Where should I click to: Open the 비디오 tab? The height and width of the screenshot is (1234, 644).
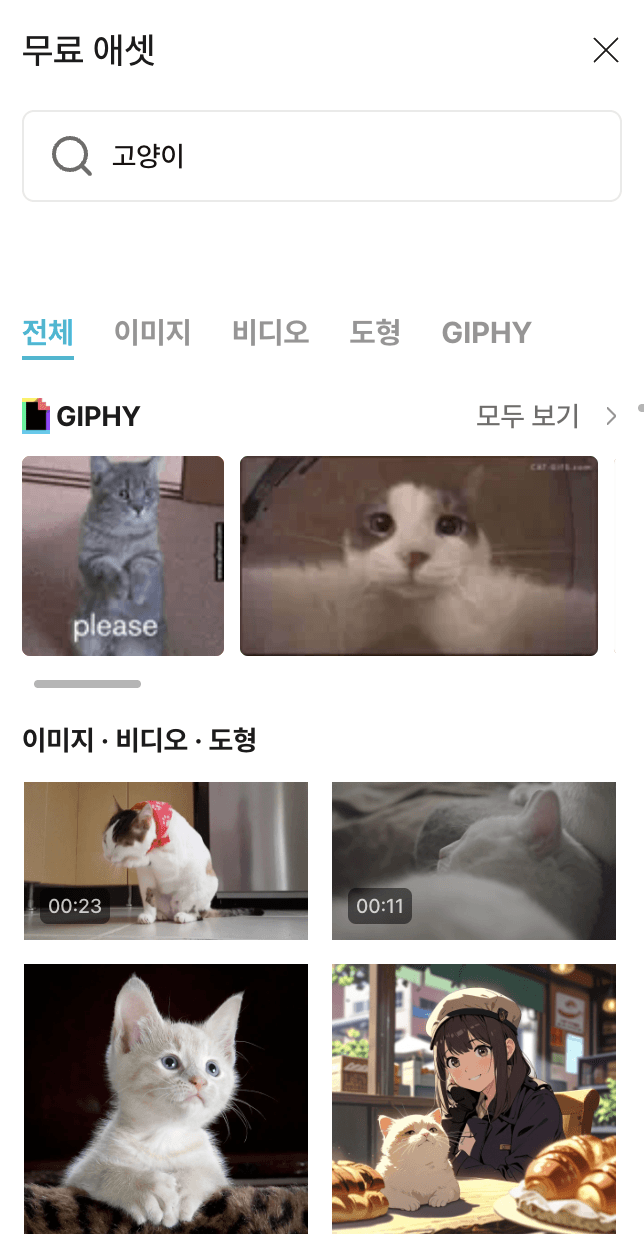(270, 332)
